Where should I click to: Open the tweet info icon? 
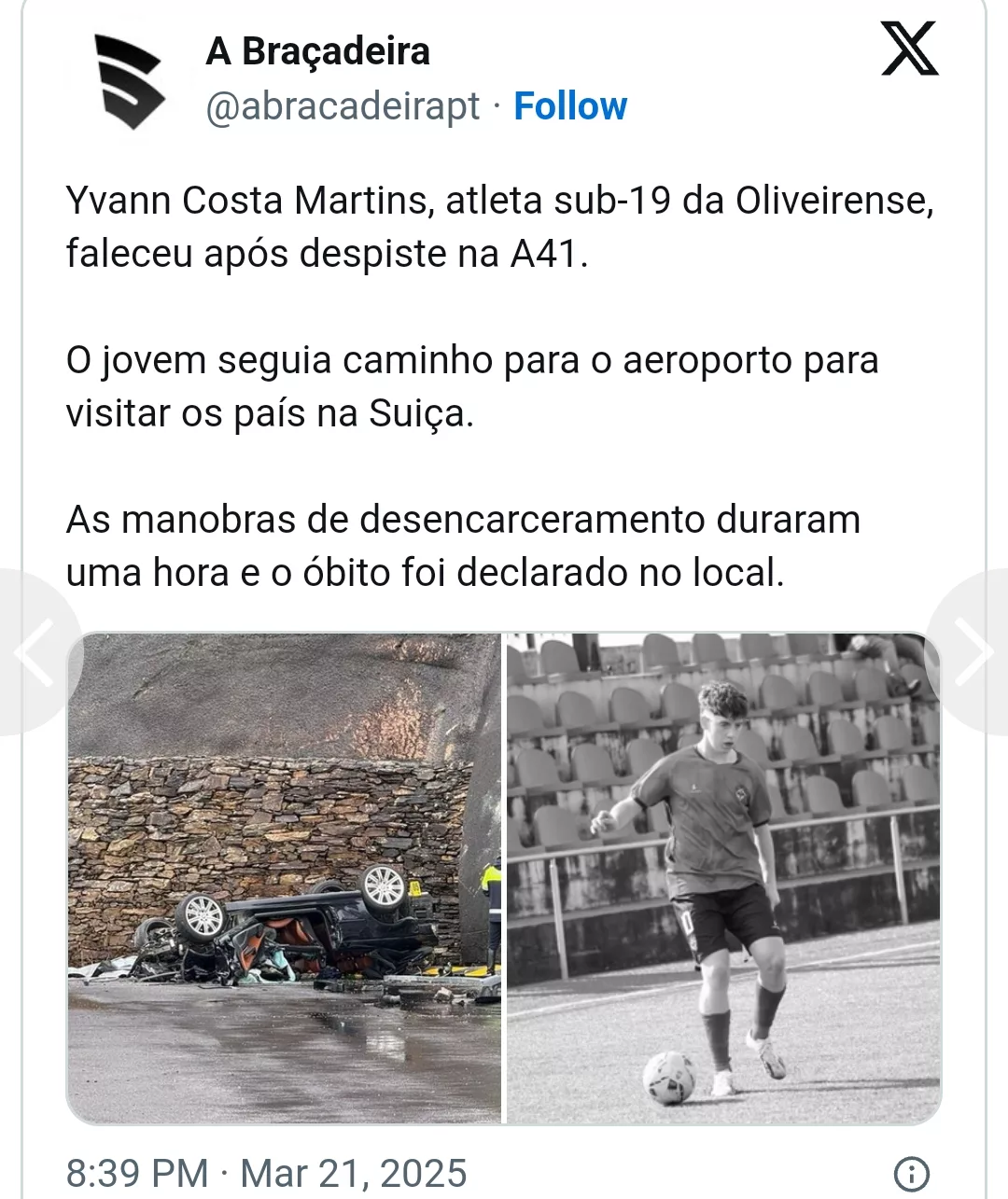pos(911,1172)
